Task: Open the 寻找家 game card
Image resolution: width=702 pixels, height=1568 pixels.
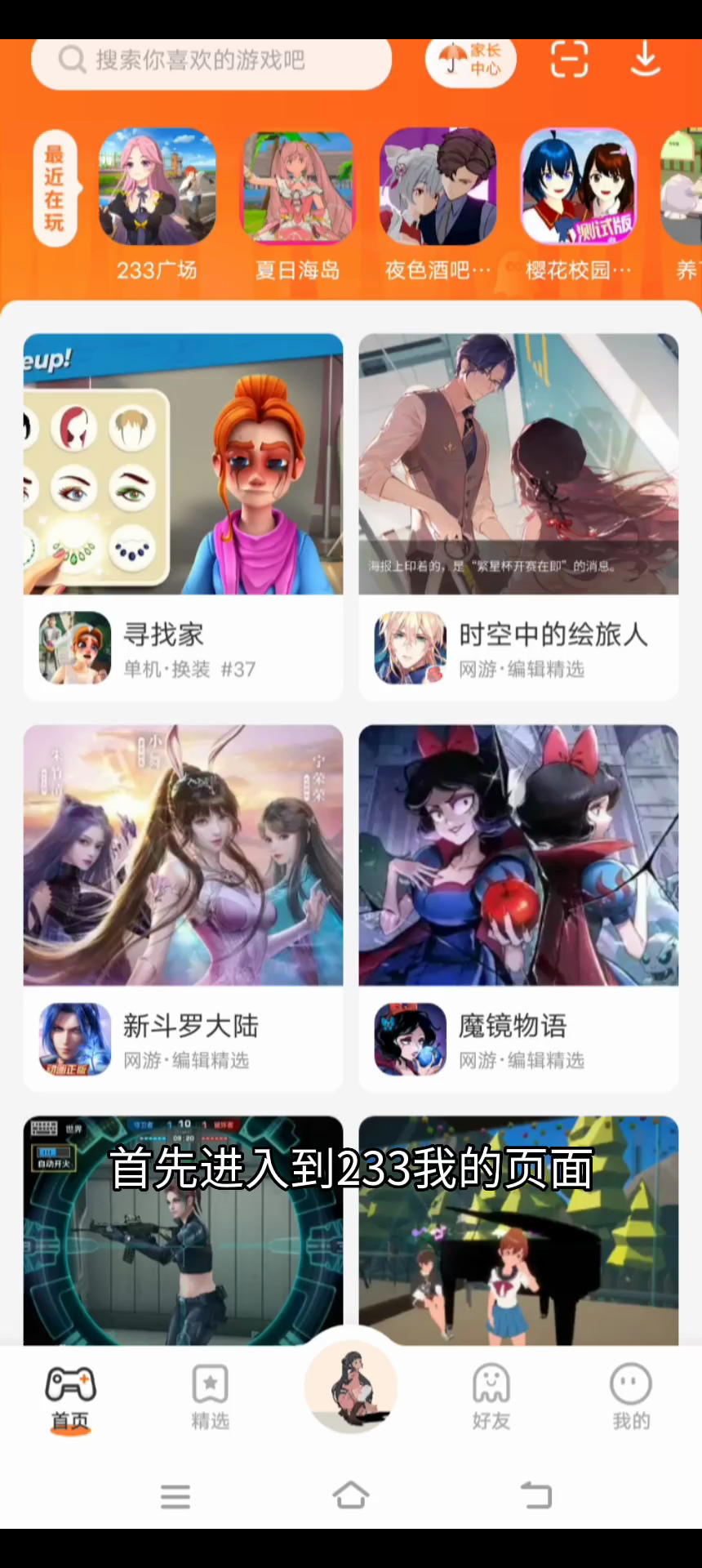Action: point(183,516)
